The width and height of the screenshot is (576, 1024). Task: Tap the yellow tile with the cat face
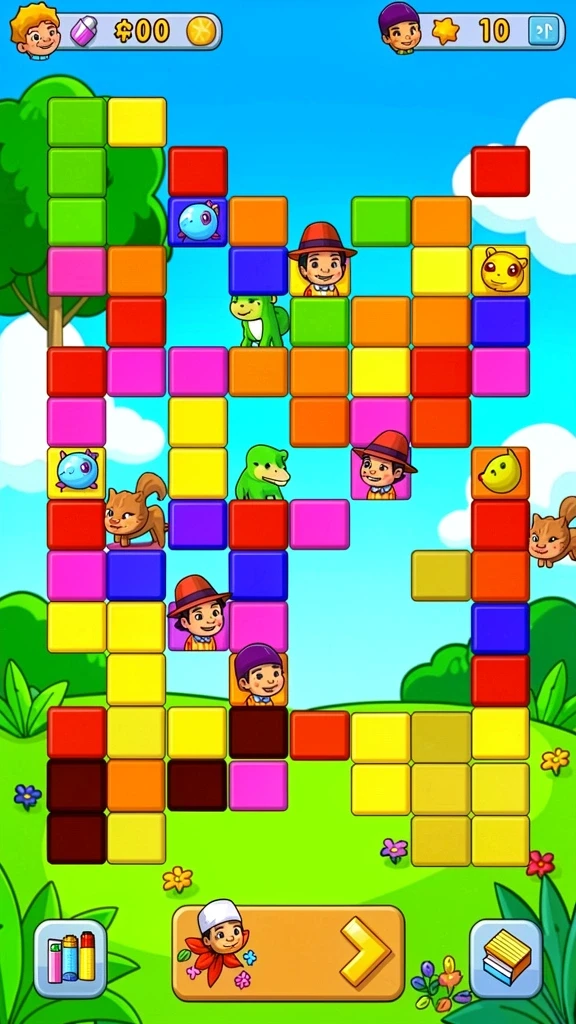[500, 270]
